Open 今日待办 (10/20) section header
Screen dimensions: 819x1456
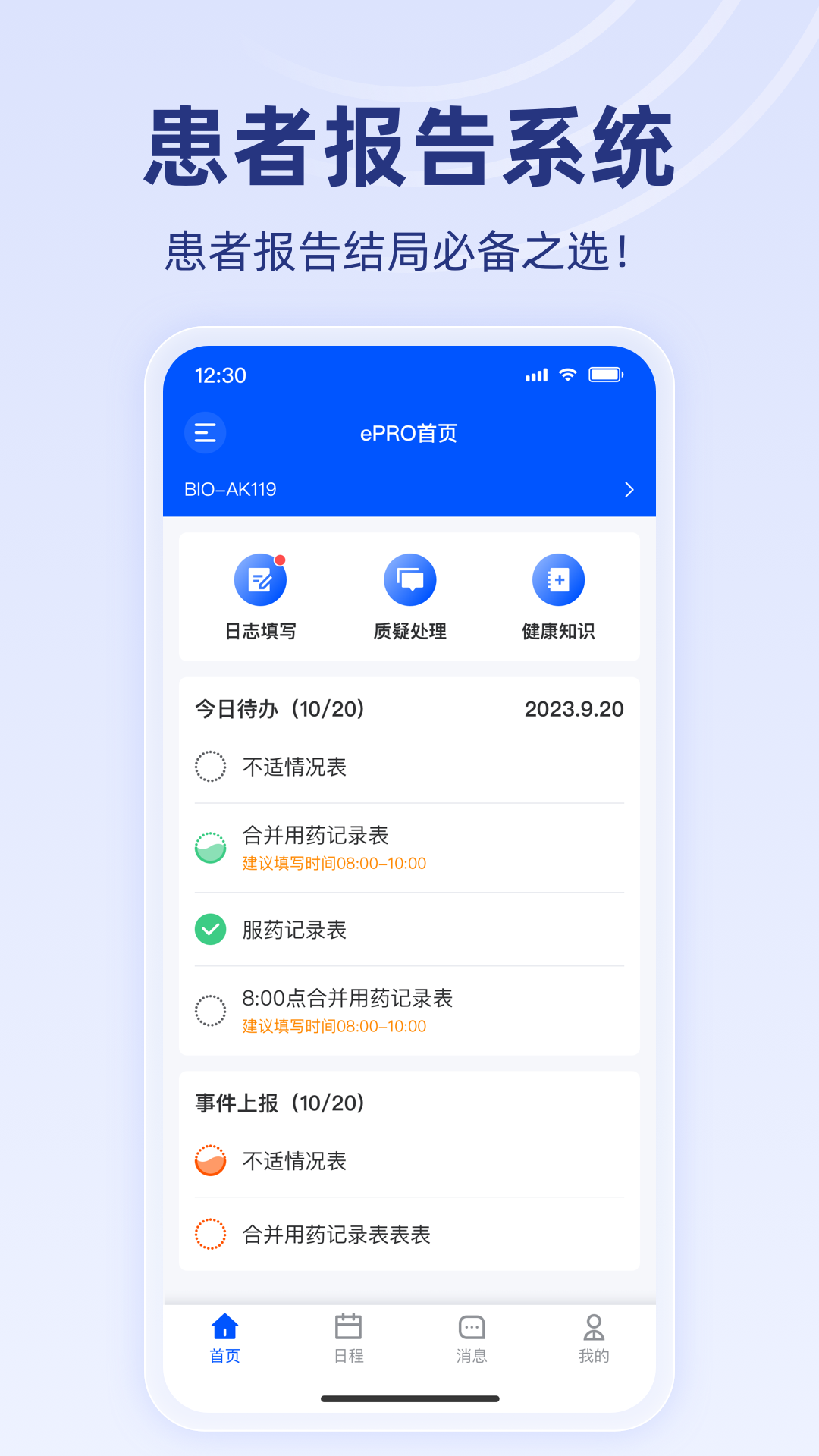tap(278, 710)
